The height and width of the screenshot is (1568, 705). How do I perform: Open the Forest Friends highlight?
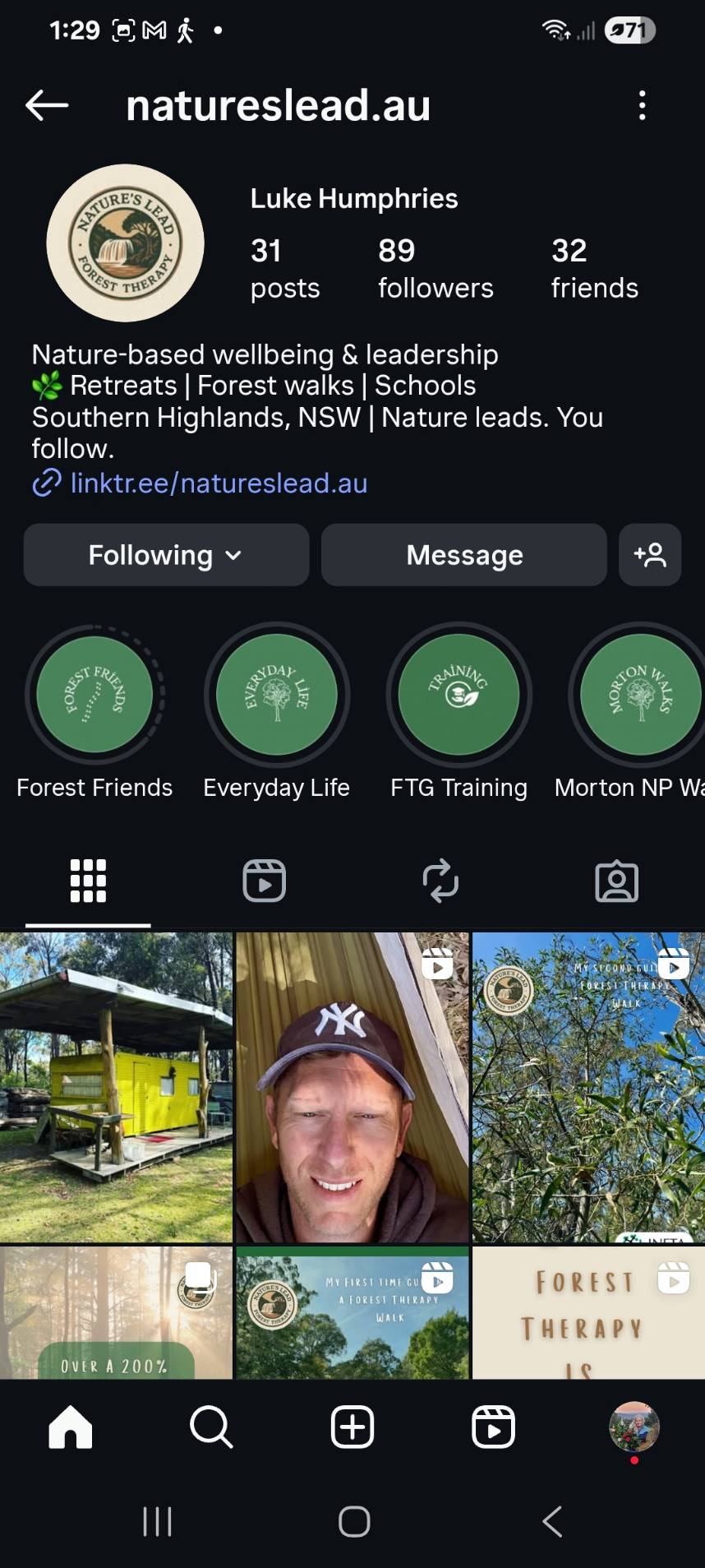[x=95, y=695]
